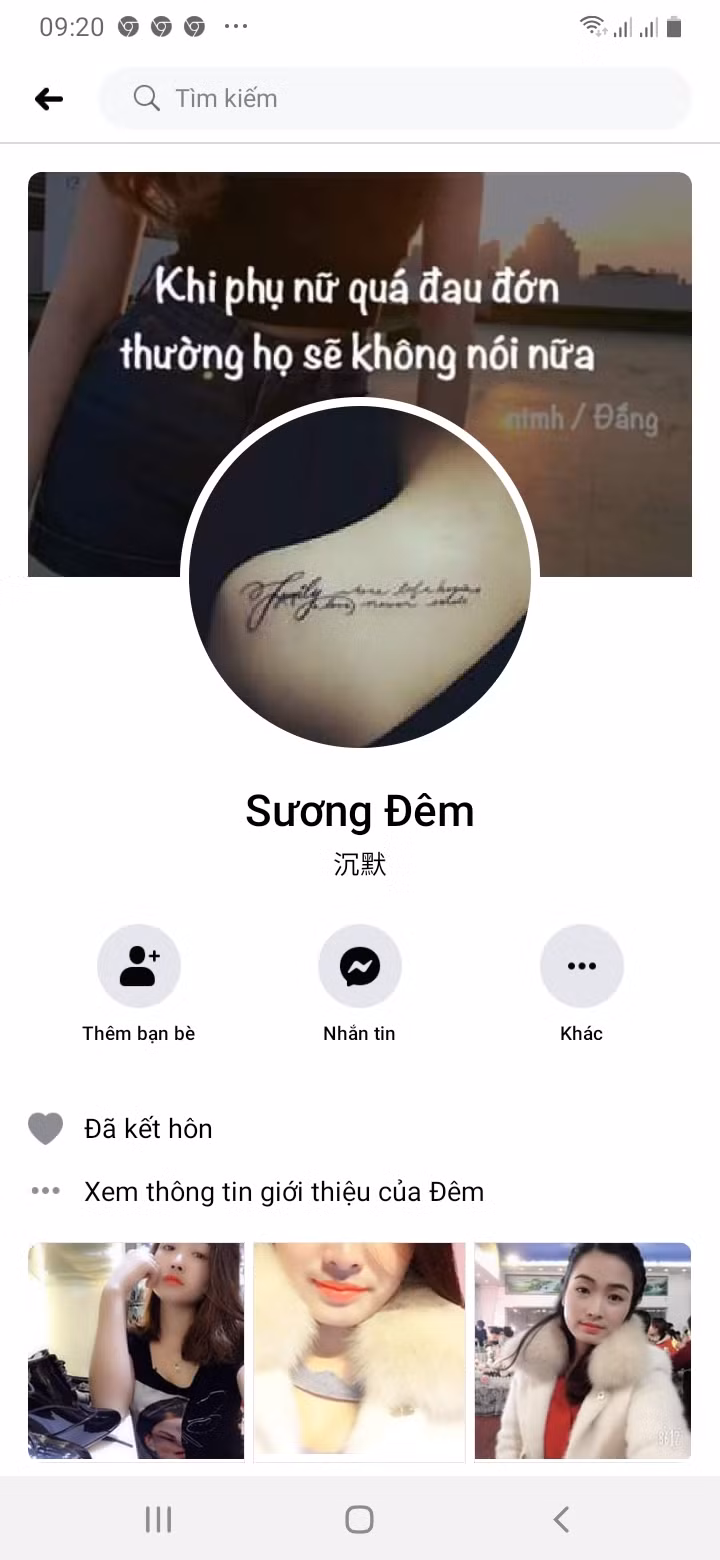Tap the profile name Sương Đêm
This screenshot has height=1560, width=720.
click(359, 811)
